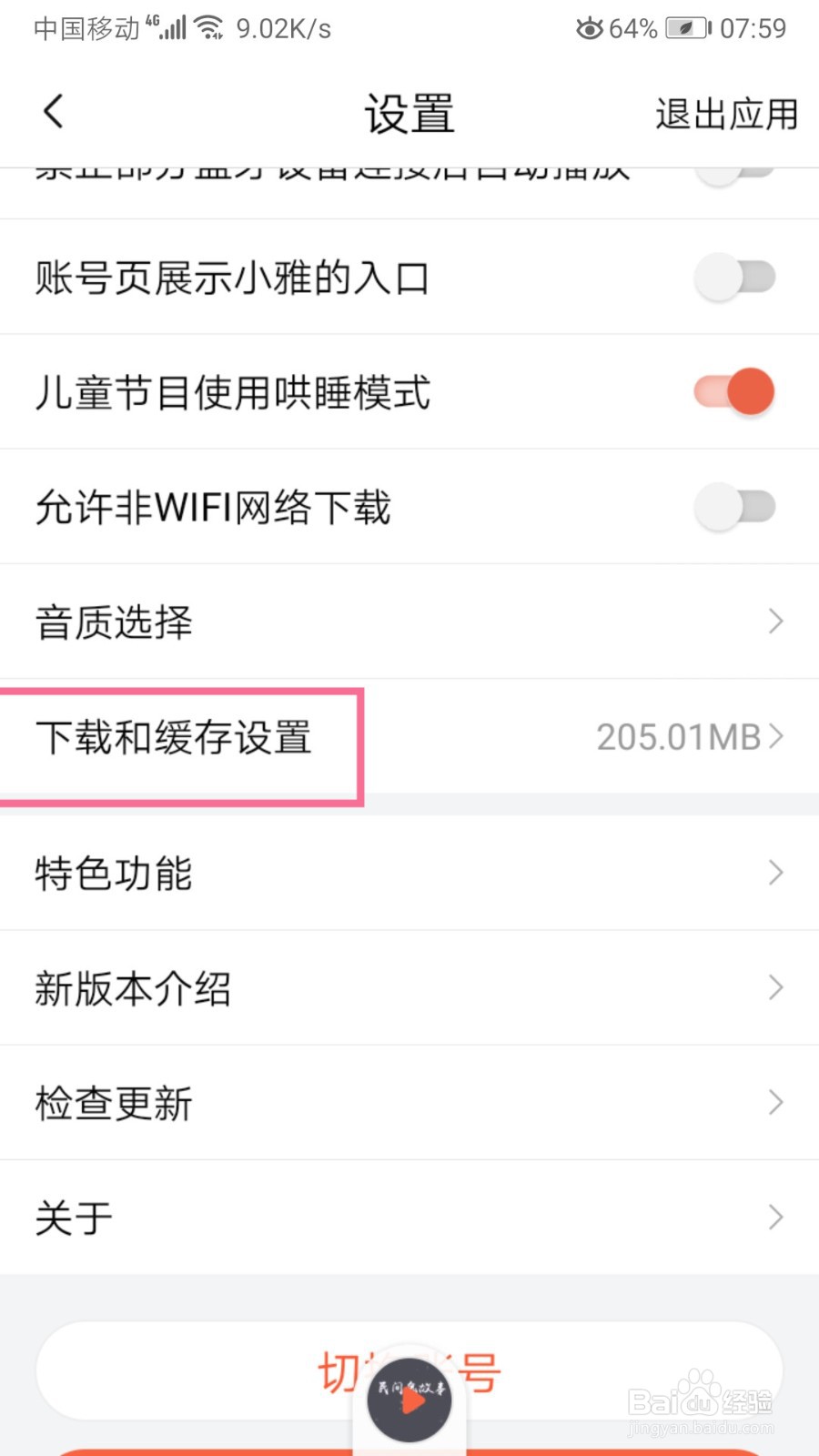This screenshot has height=1456, width=819.
Task: Tap the 儿童节目 toggle slider track
Action: tap(733, 392)
